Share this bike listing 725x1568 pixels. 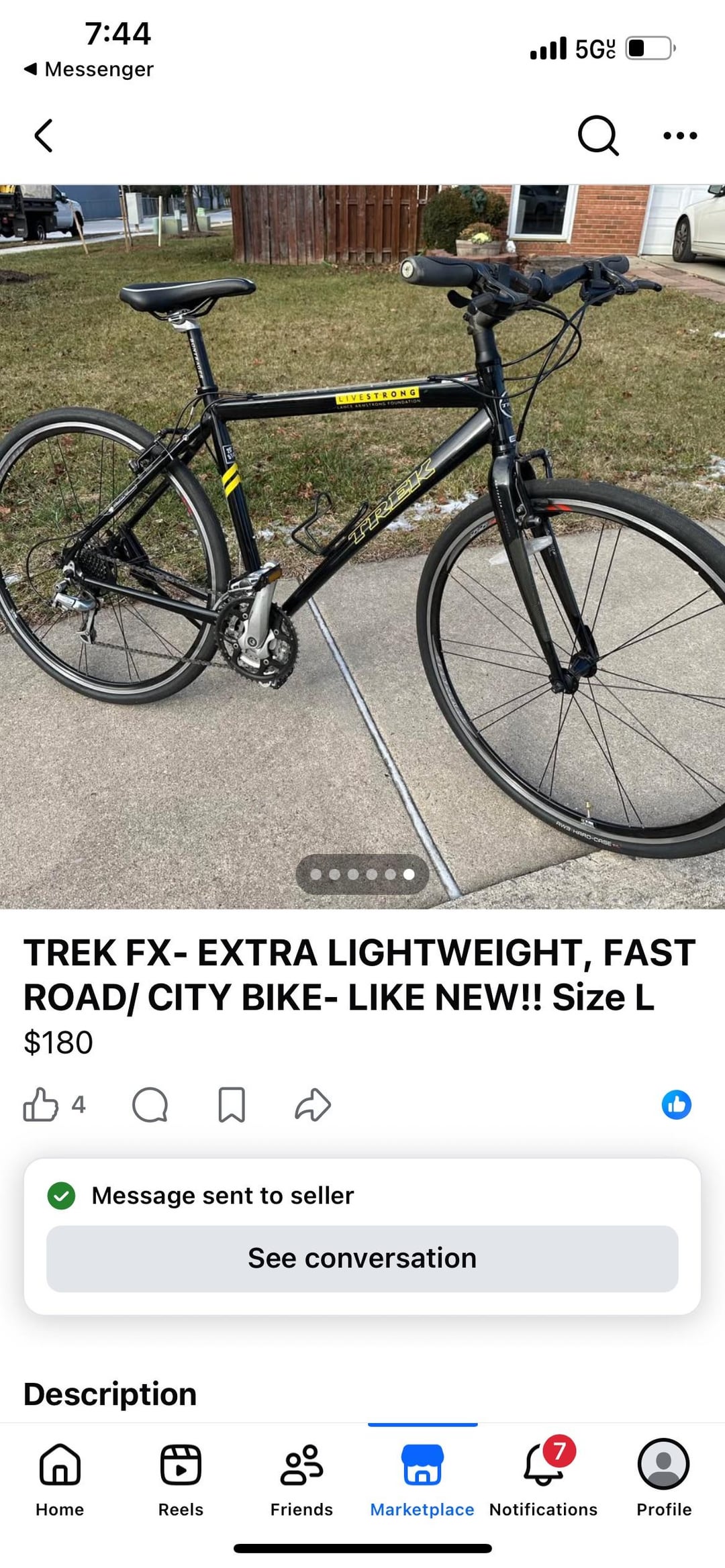pos(313,1104)
